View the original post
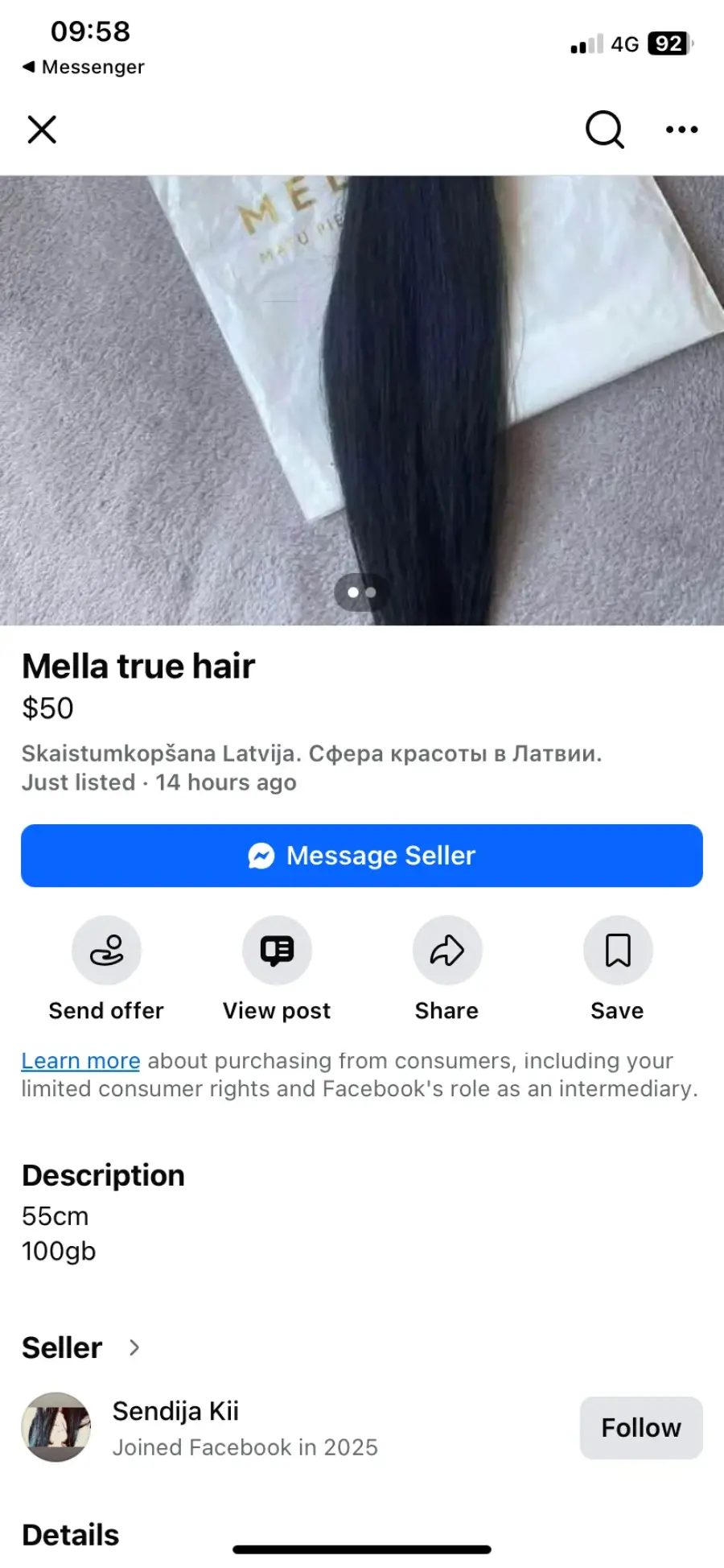This screenshot has height=1568, width=724. pos(277,951)
